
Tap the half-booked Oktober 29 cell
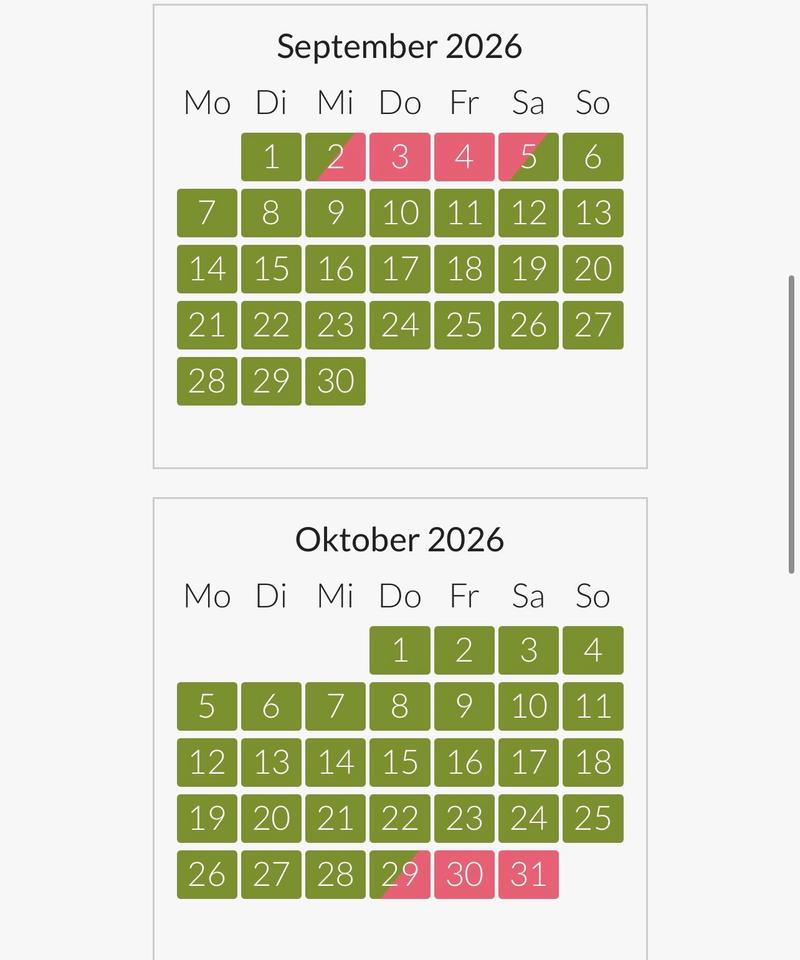(400, 874)
